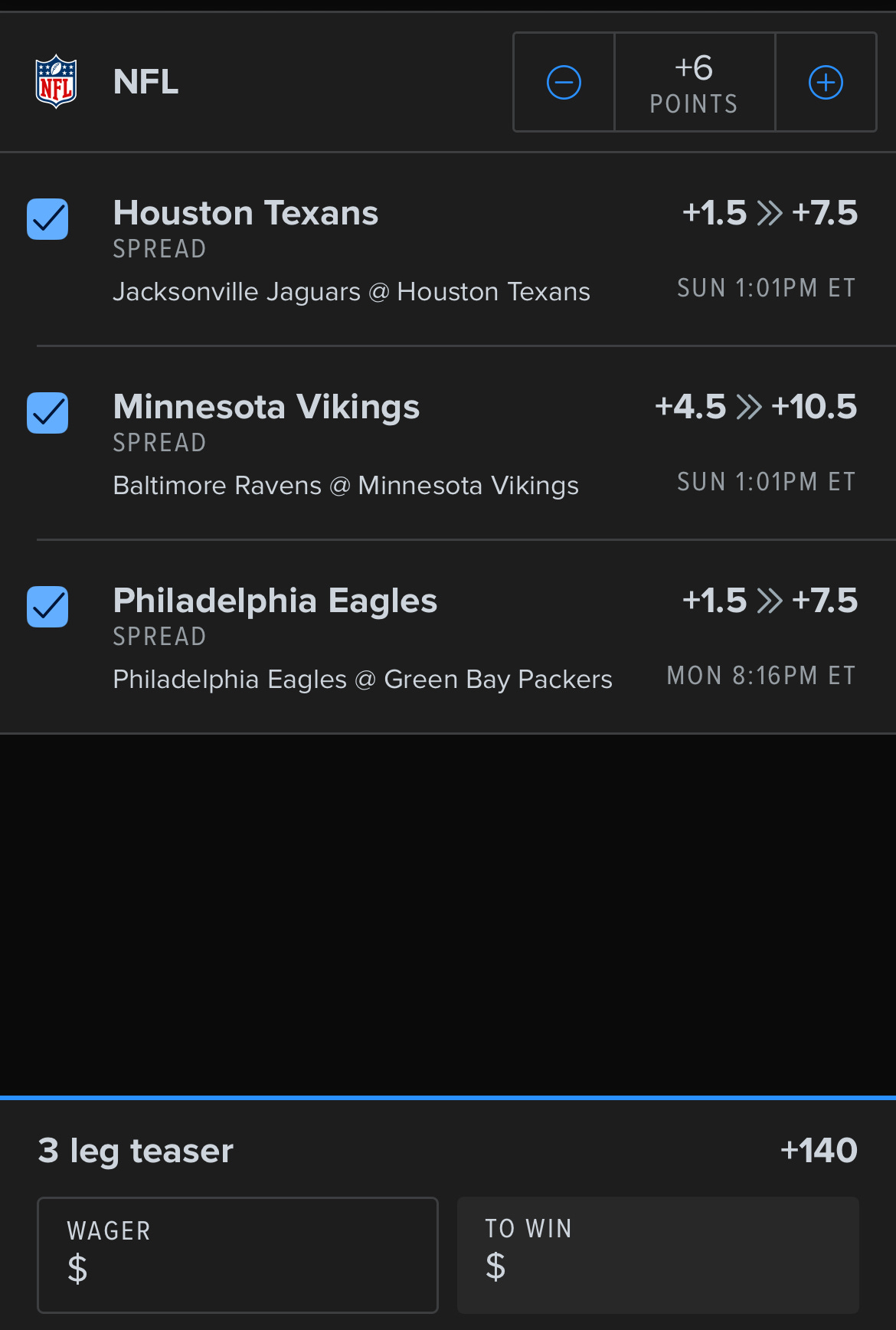Uncheck the Philadelphia Eagles spread leg

[x=47, y=607]
